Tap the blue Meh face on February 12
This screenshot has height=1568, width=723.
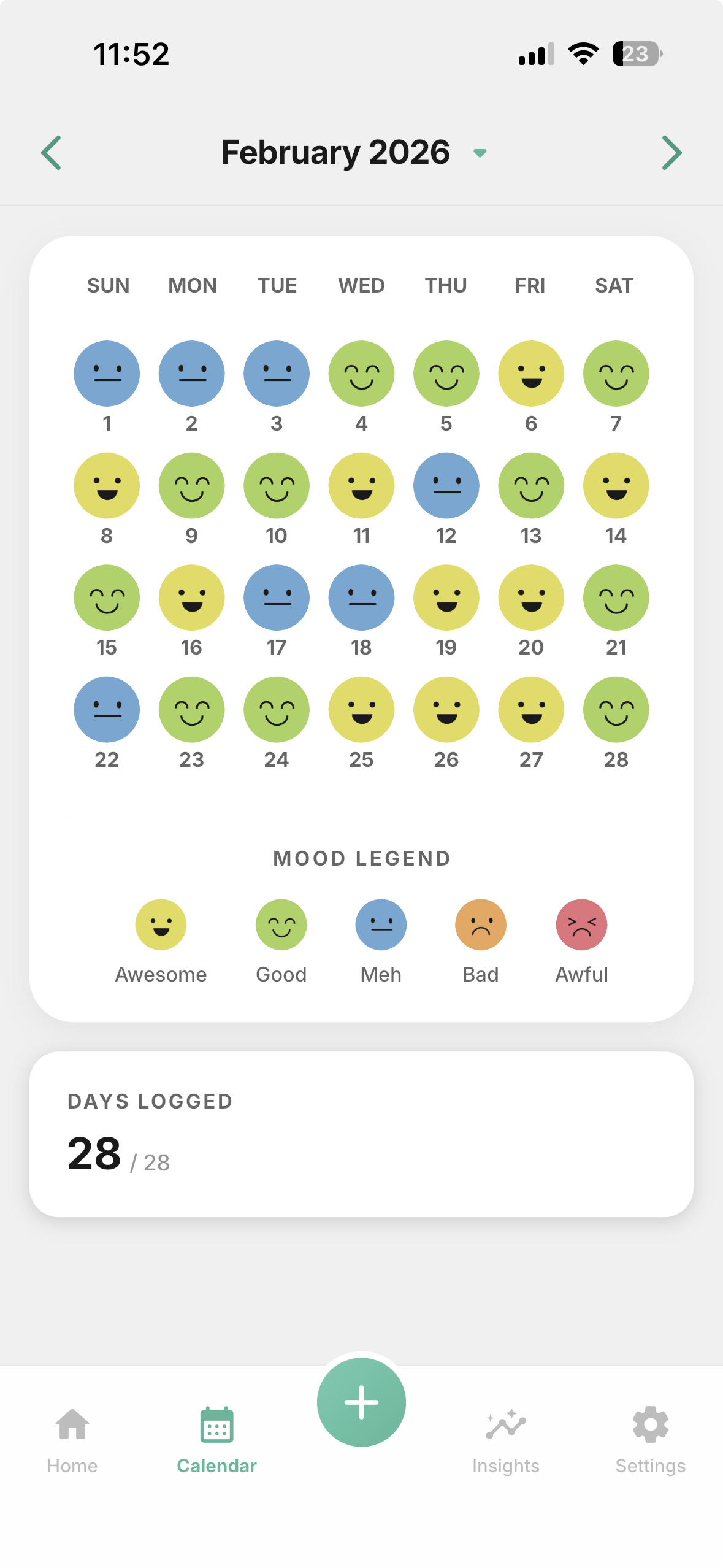pyautogui.click(x=446, y=485)
